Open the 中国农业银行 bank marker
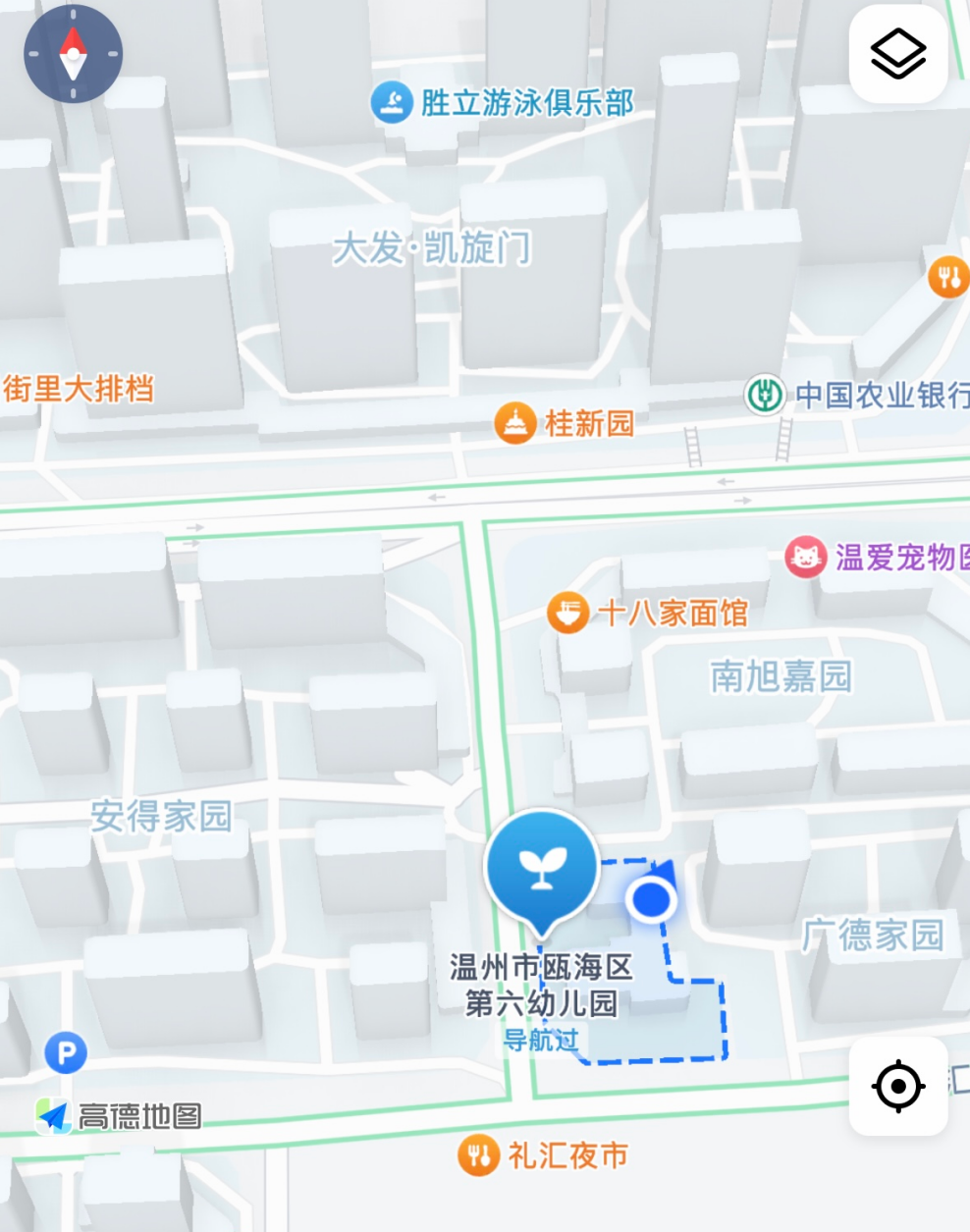 pyautogui.click(x=765, y=396)
